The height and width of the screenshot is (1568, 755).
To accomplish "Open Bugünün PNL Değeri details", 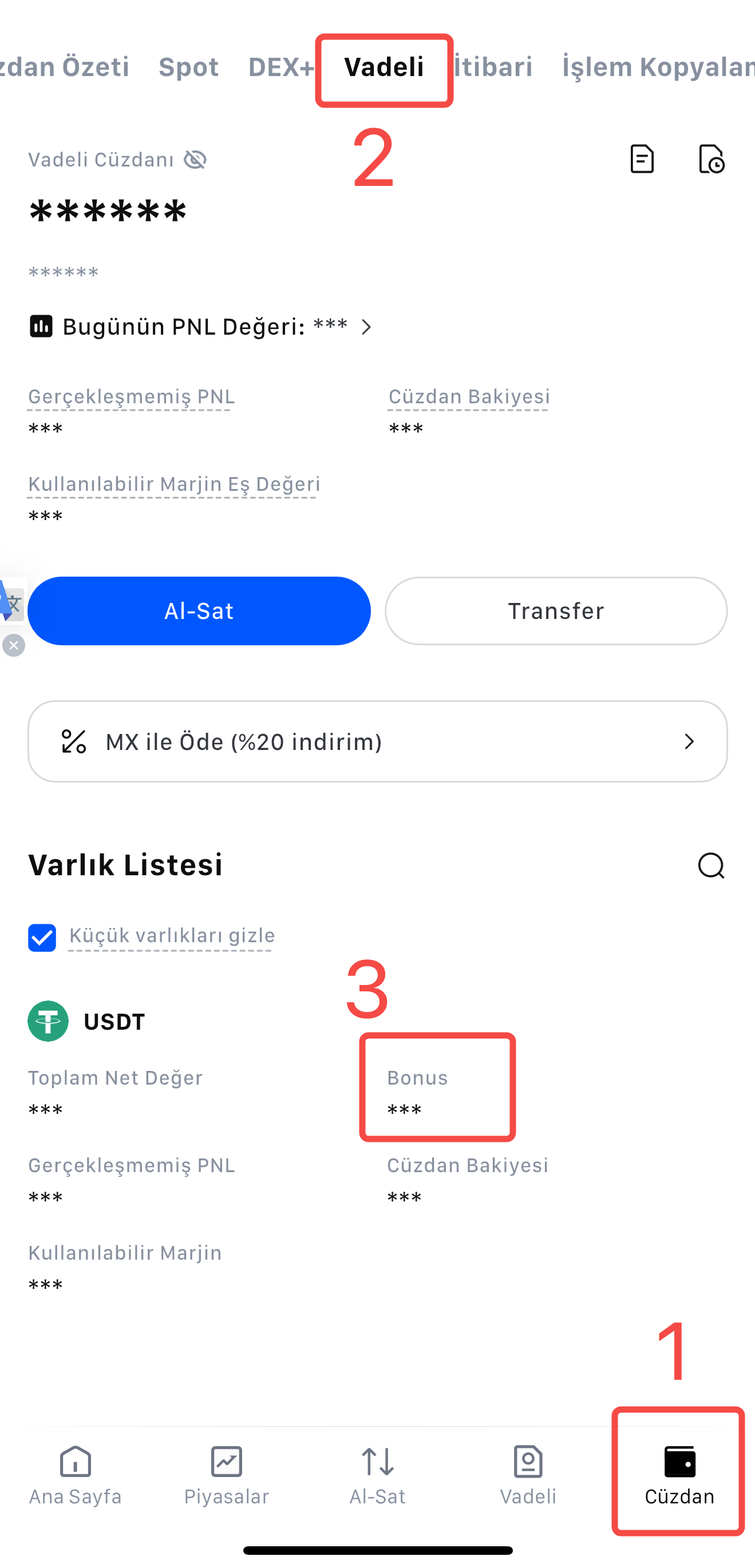I will pos(201,327).
